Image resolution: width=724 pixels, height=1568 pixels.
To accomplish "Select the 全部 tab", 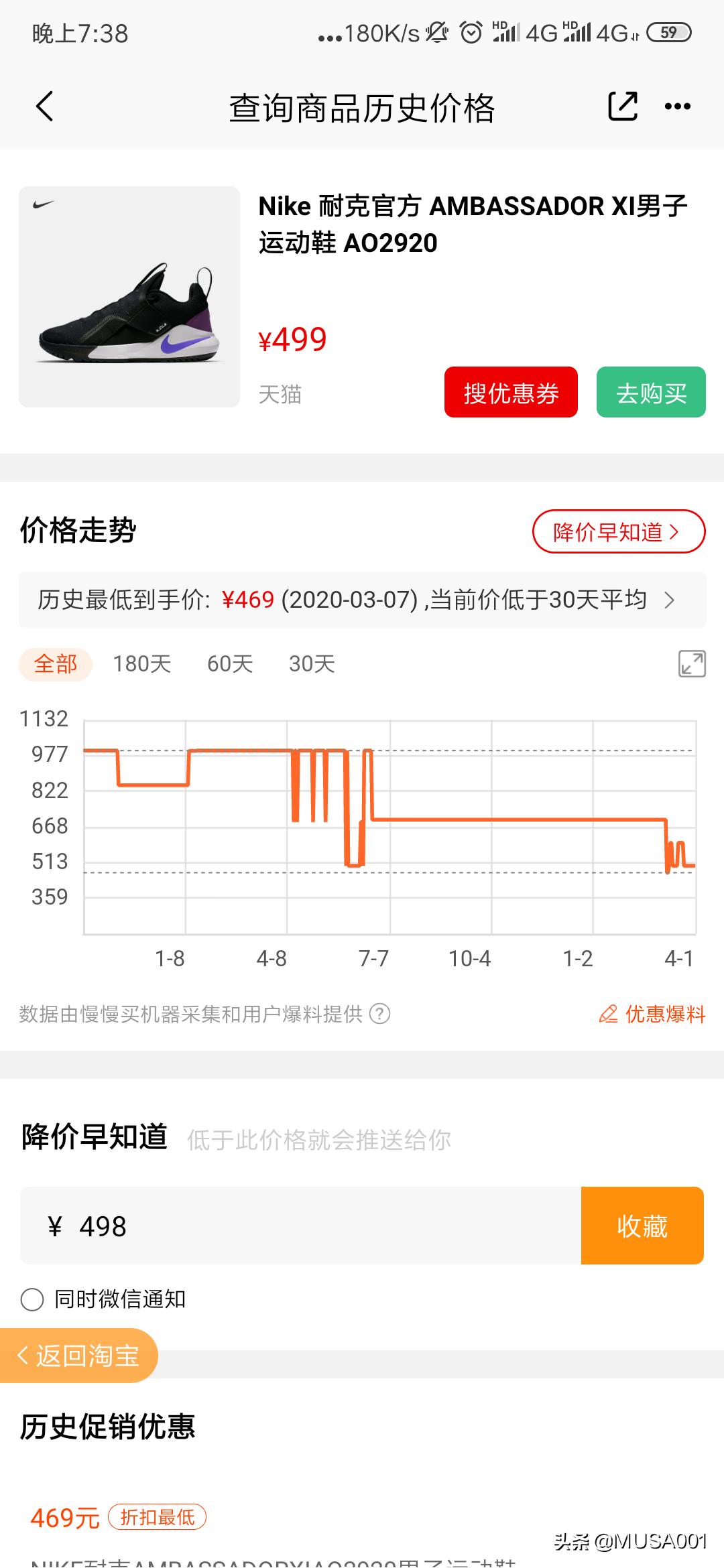I will click(55, 664).
